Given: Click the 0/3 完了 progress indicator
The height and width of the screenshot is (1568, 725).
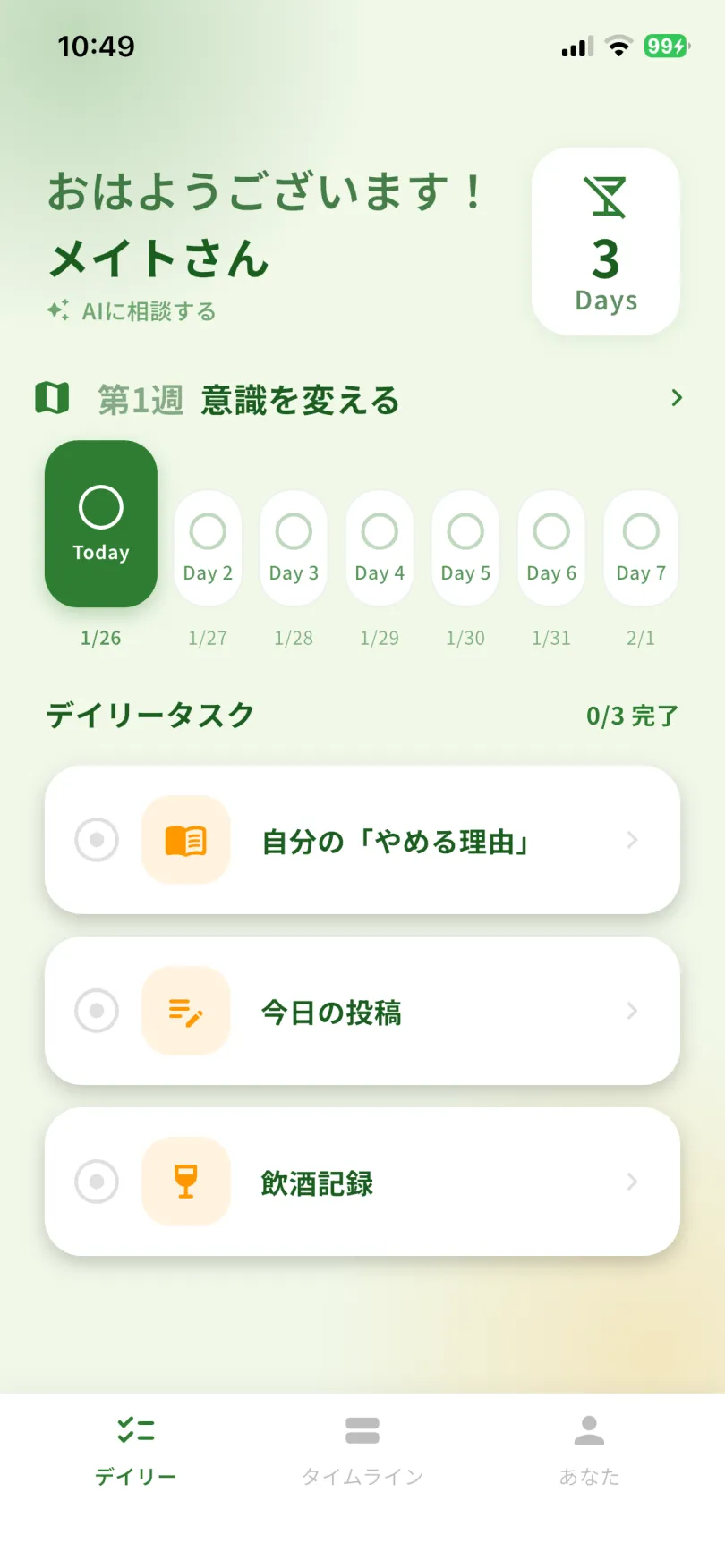Looking at the screenshot, I should [631, 714].
